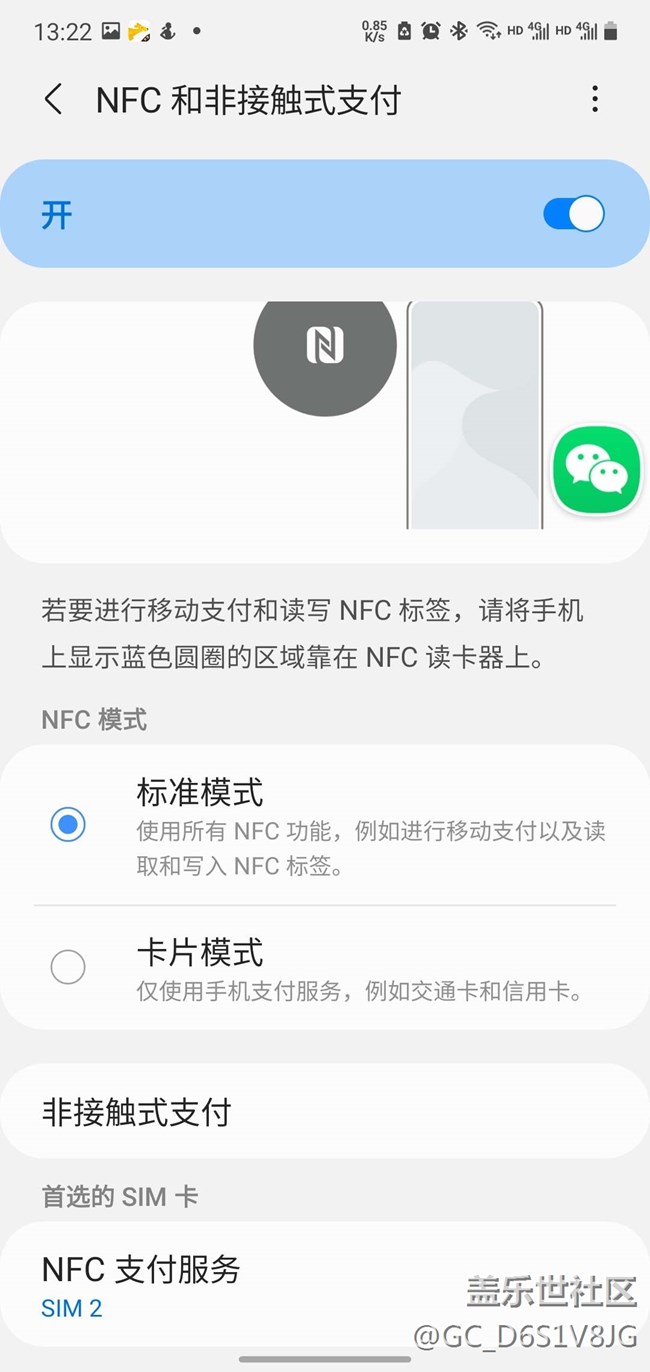The width and height of the screenshot is (650, 1372).
Task: Open NFC 支付服务 SIM selection
Action: tap(324, 1286)
